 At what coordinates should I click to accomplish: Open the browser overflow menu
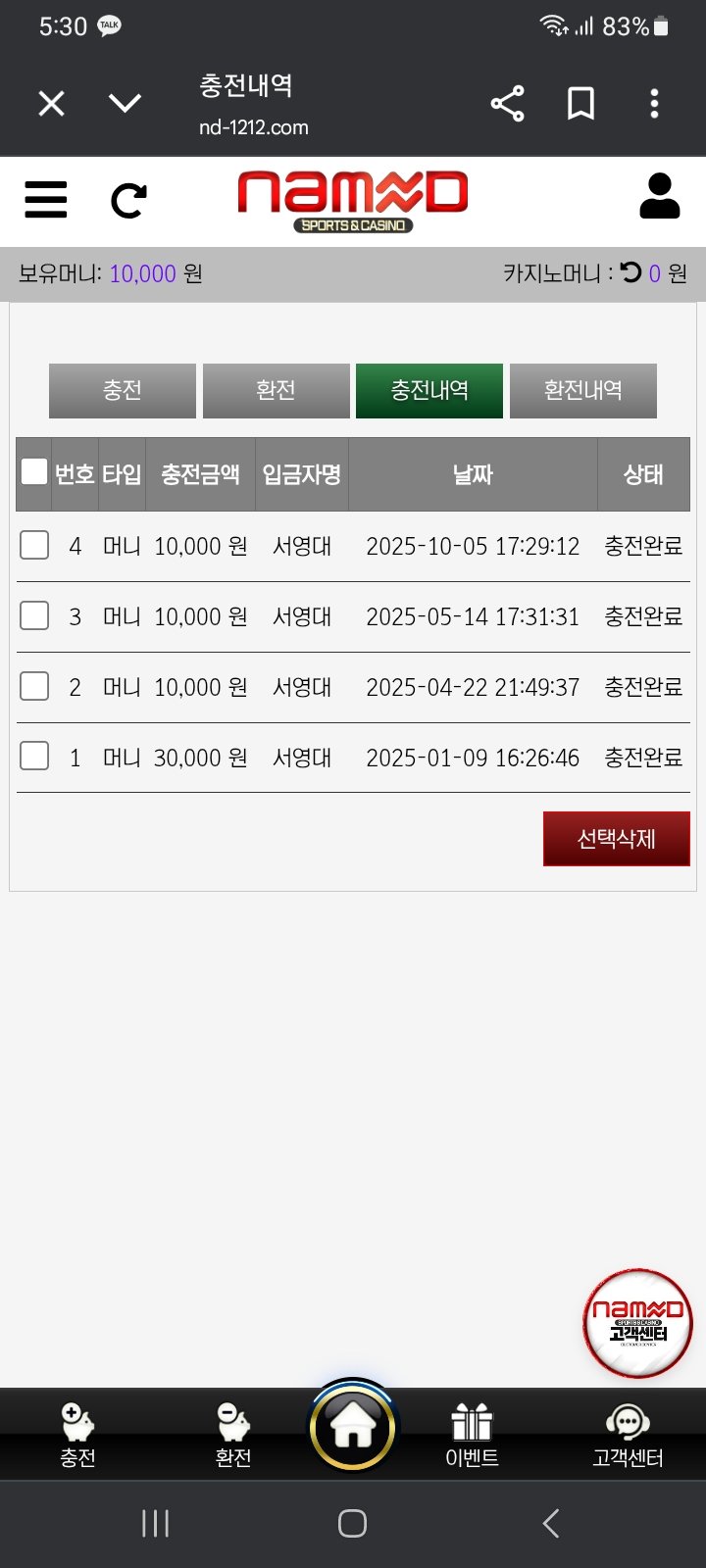click(x=654, y=103)
